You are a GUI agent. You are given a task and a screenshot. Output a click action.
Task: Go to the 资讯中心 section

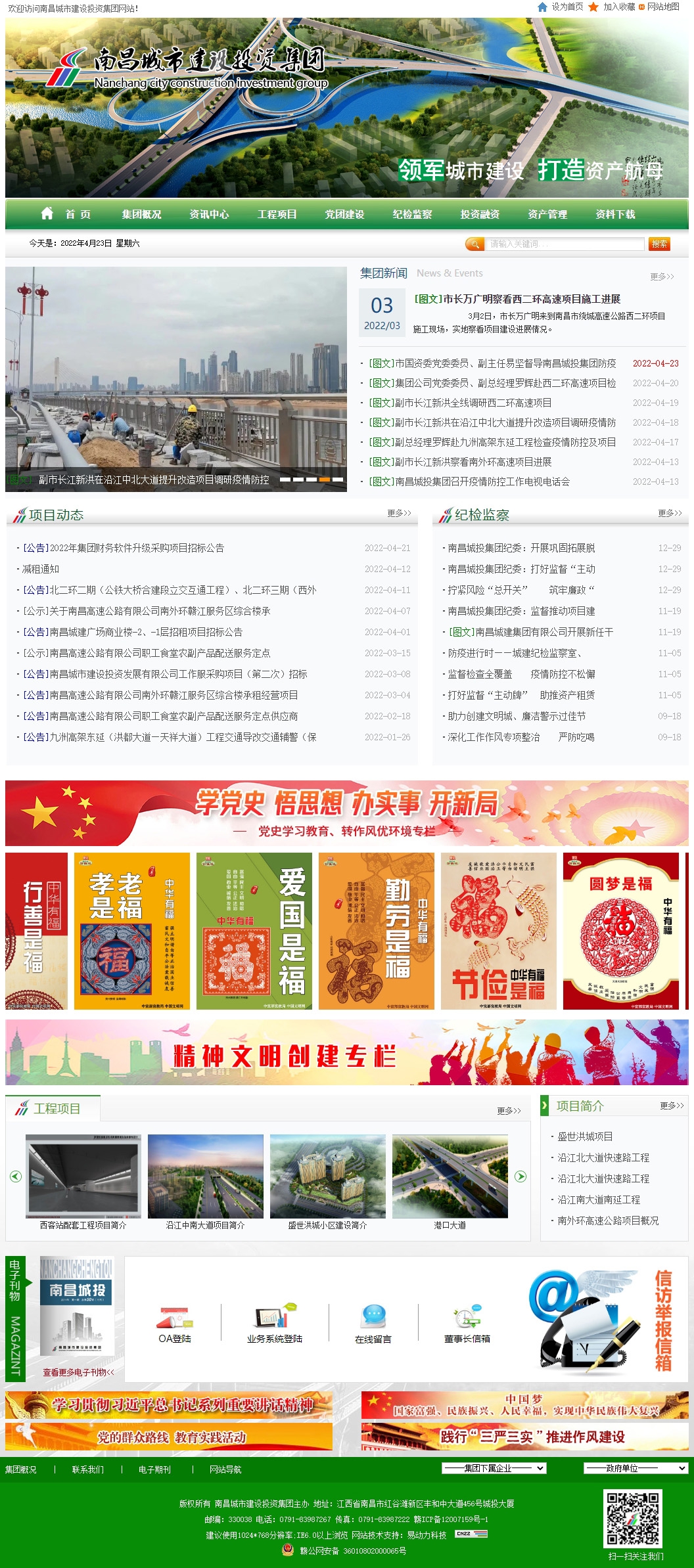pos(209,214)
